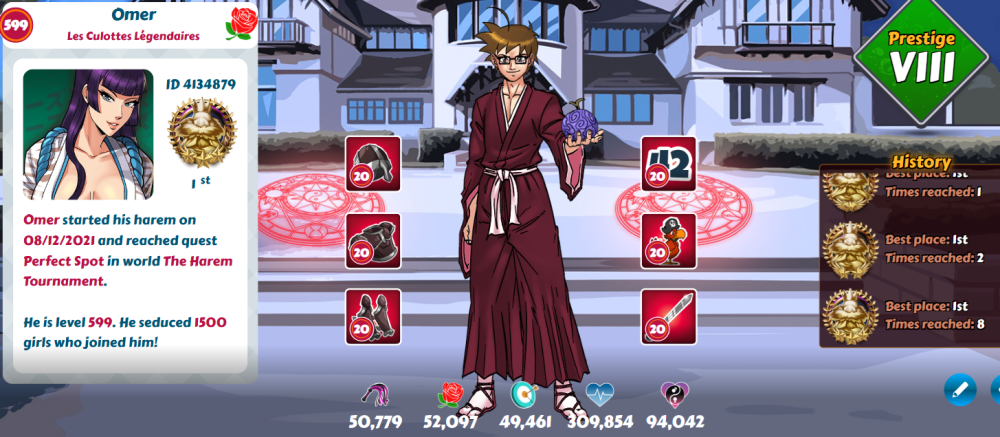The height and width of the screenshot is (437, 1000).
Task: Open the purple-haired girl avatar
Action: tap(88, 135)
